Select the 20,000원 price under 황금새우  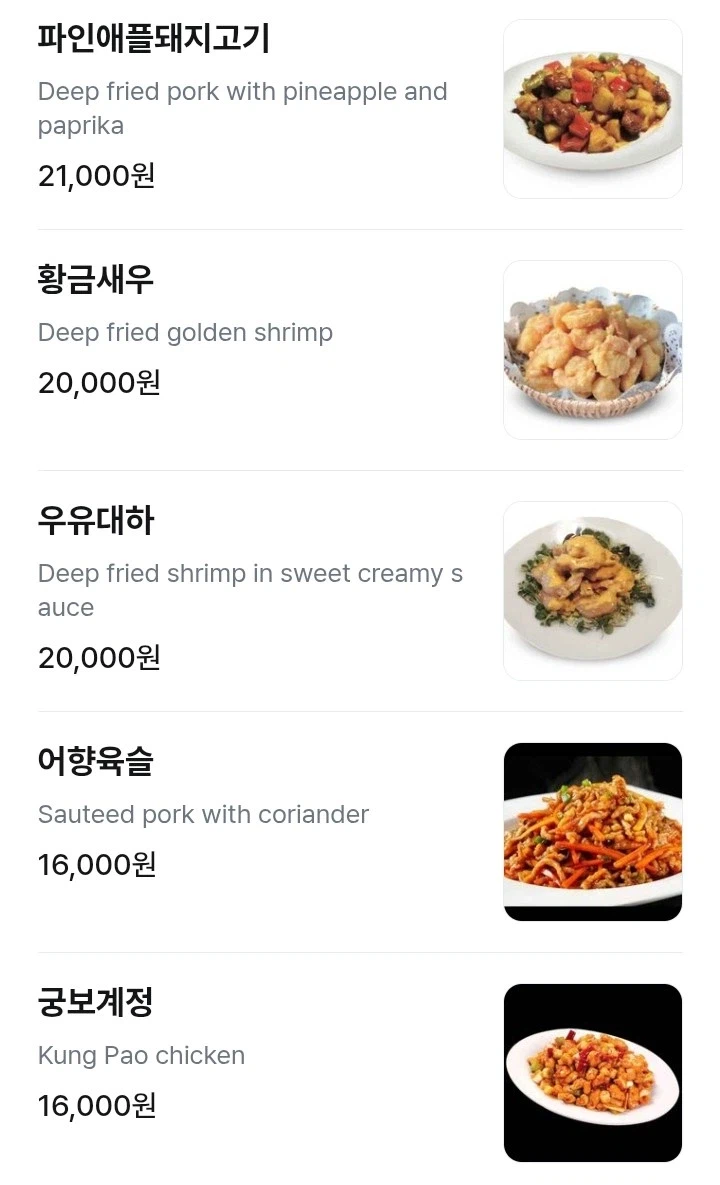coord(97,382)
